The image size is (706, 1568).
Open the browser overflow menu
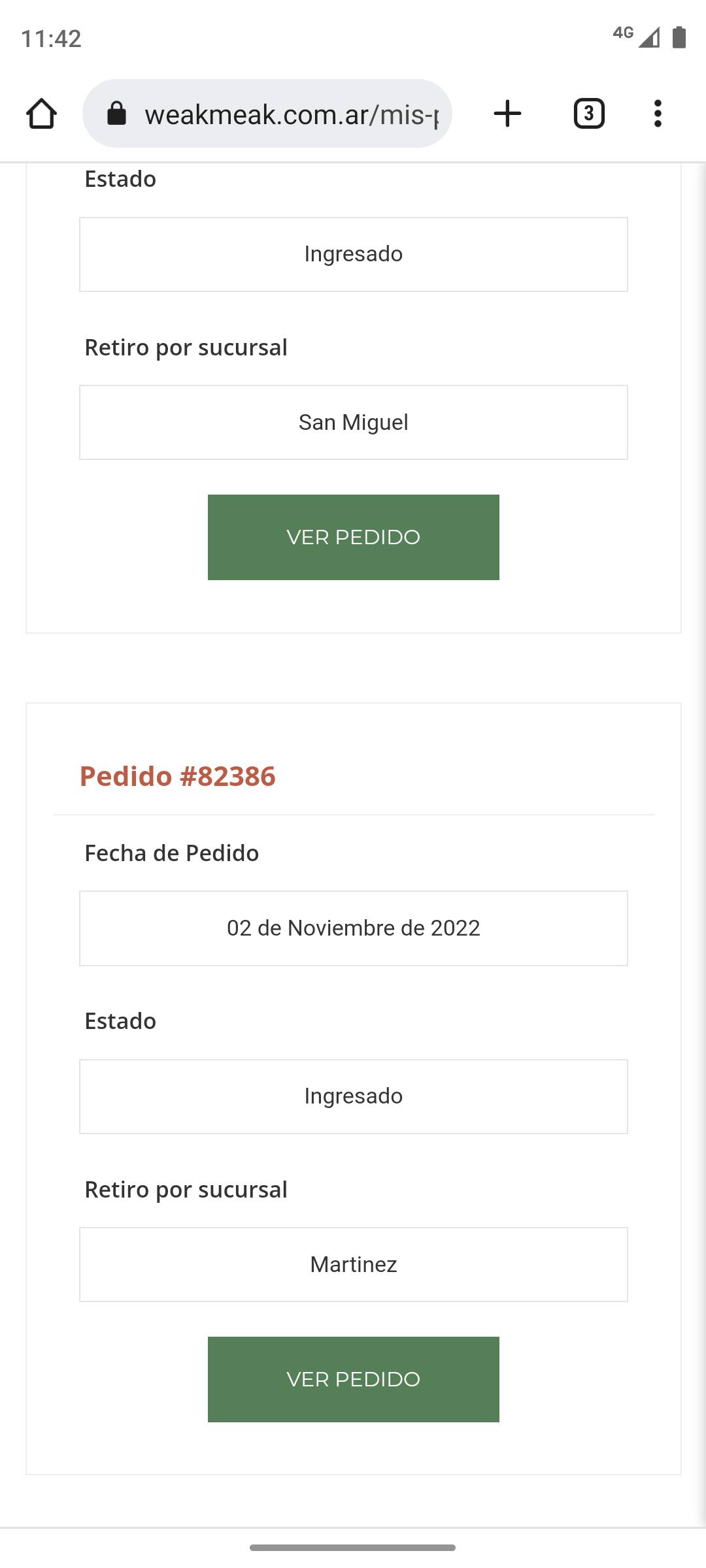pyautogui.click(x=658, y=114)
